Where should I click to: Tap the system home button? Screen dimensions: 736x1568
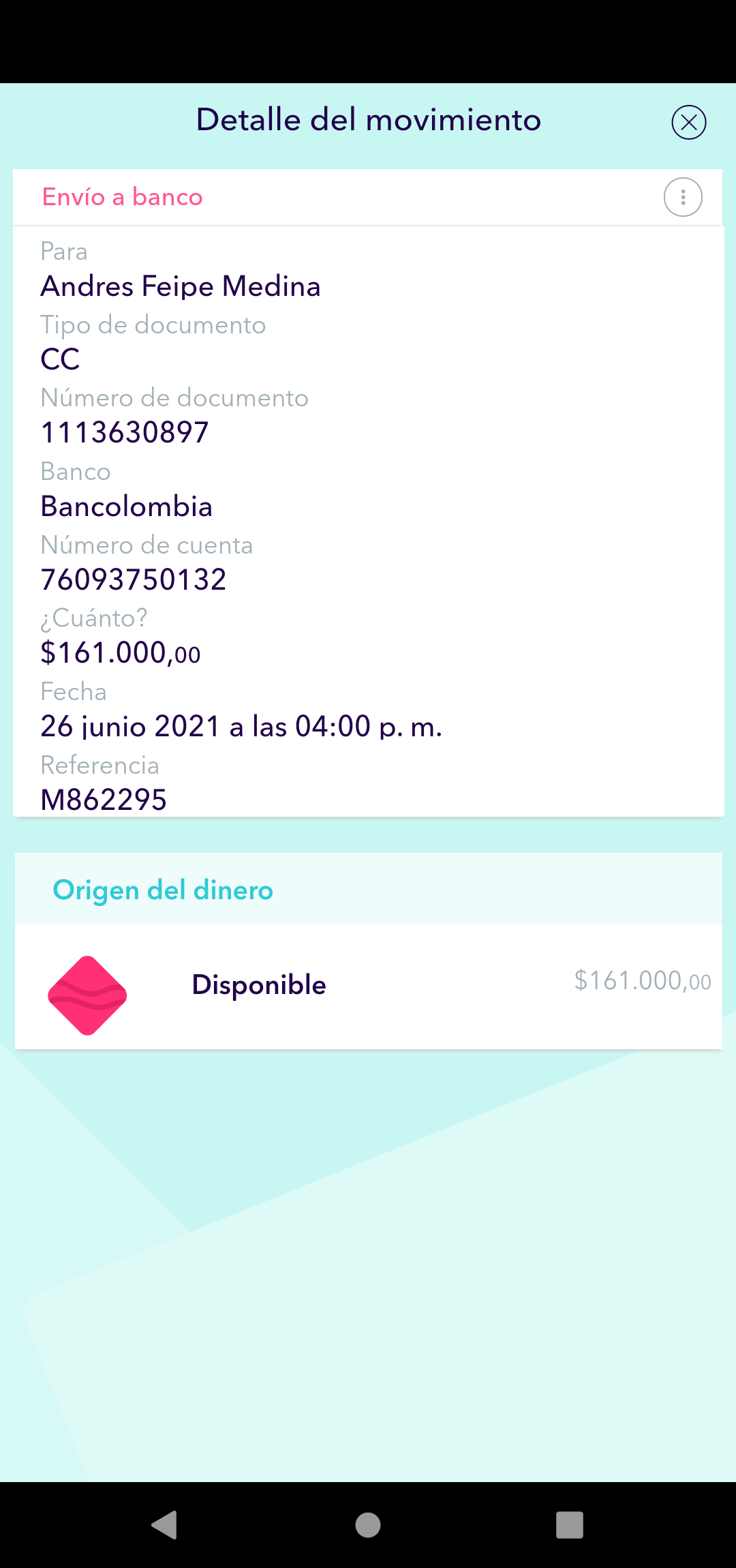(368, 1525)
